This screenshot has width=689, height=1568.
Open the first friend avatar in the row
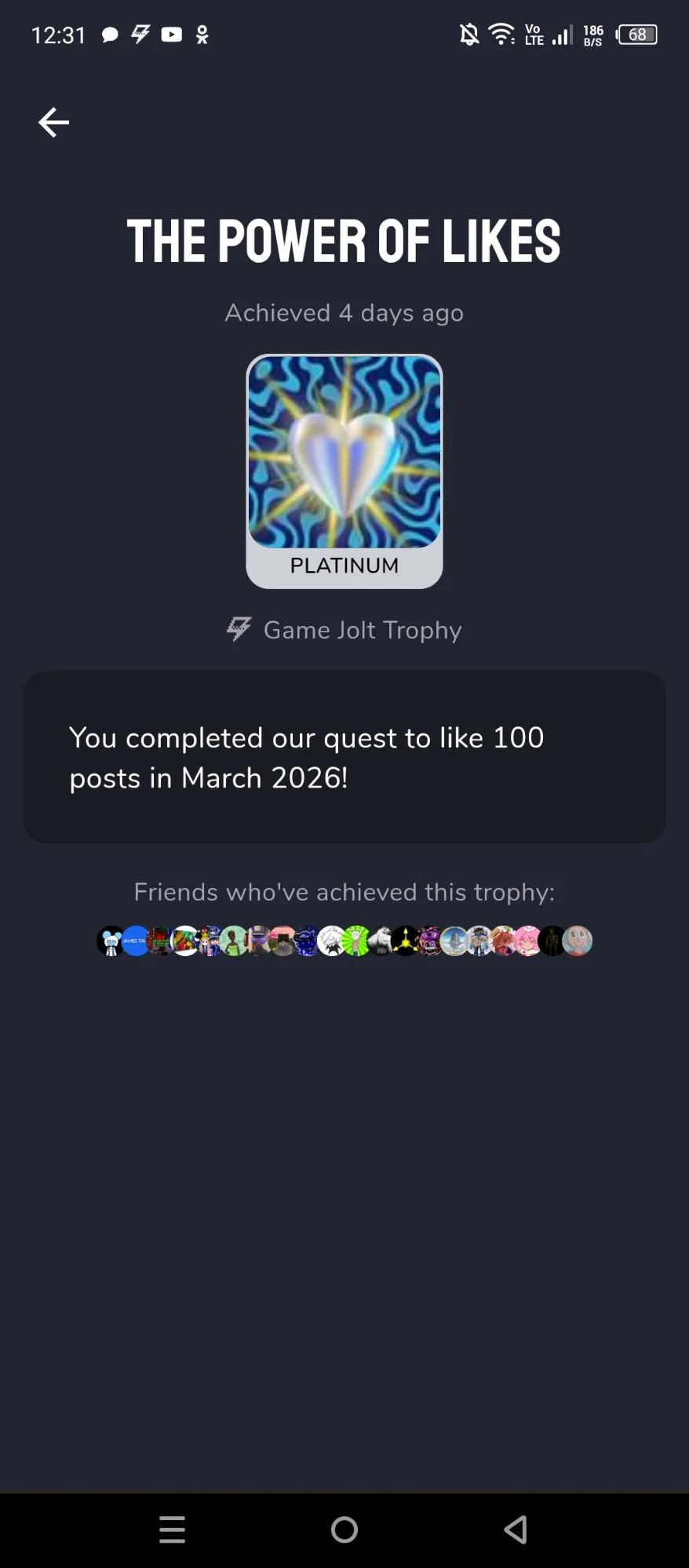[111, 940]
